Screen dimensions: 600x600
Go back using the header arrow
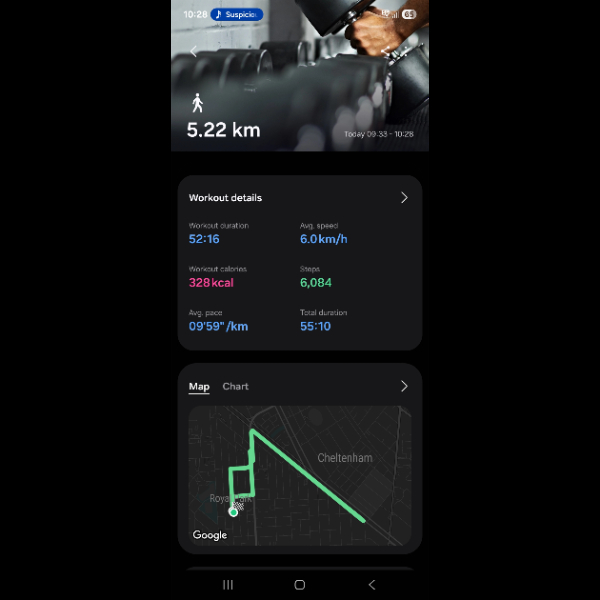tap(194, 51)
